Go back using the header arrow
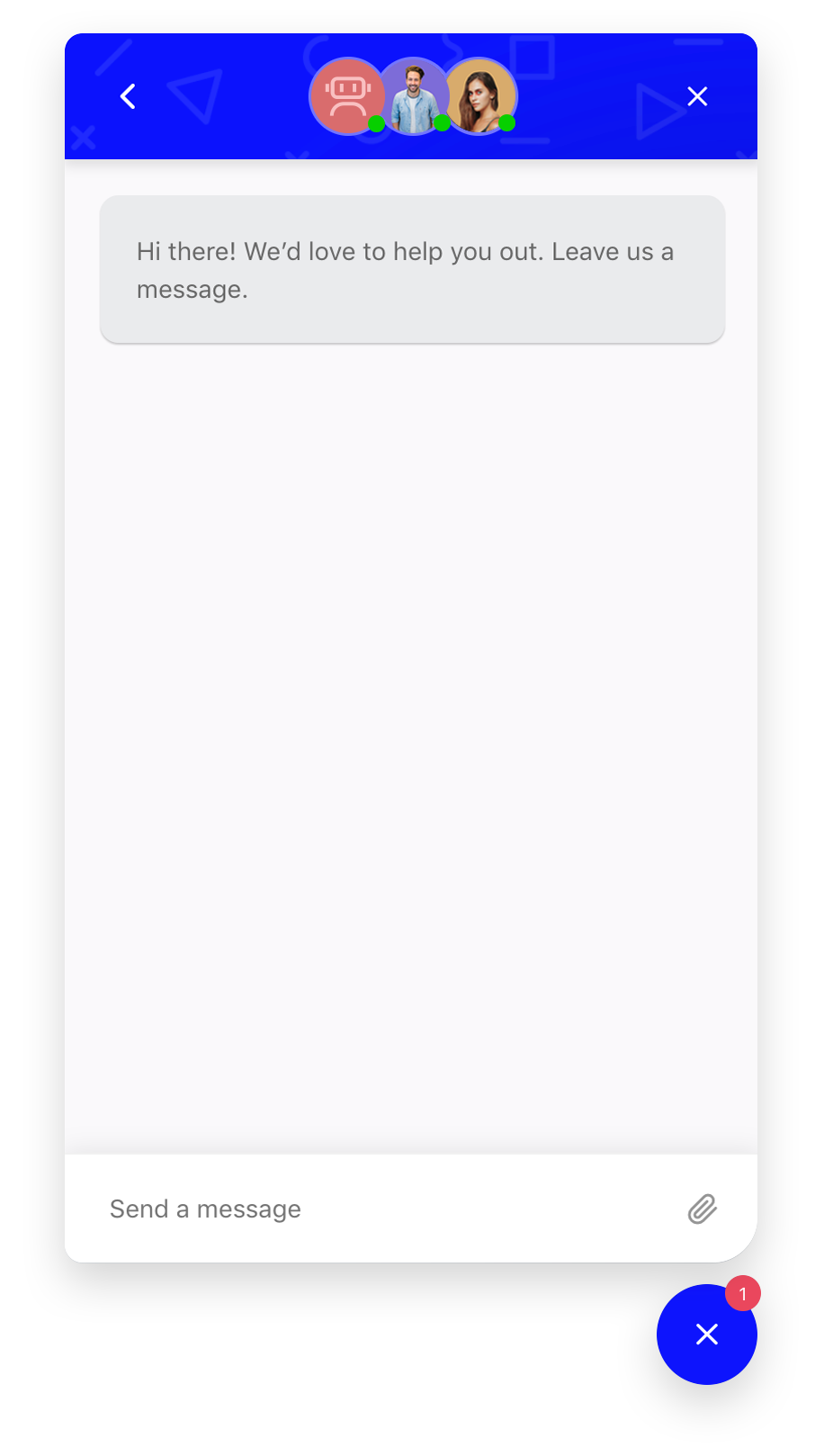Image resolution: width=824 pixels, height=1456 pixels. [128, 96]
